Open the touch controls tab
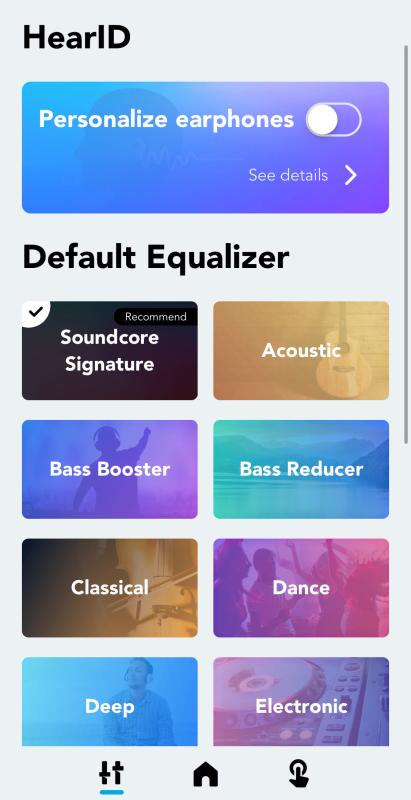The image size is (411, 800). tap(299, 773)
